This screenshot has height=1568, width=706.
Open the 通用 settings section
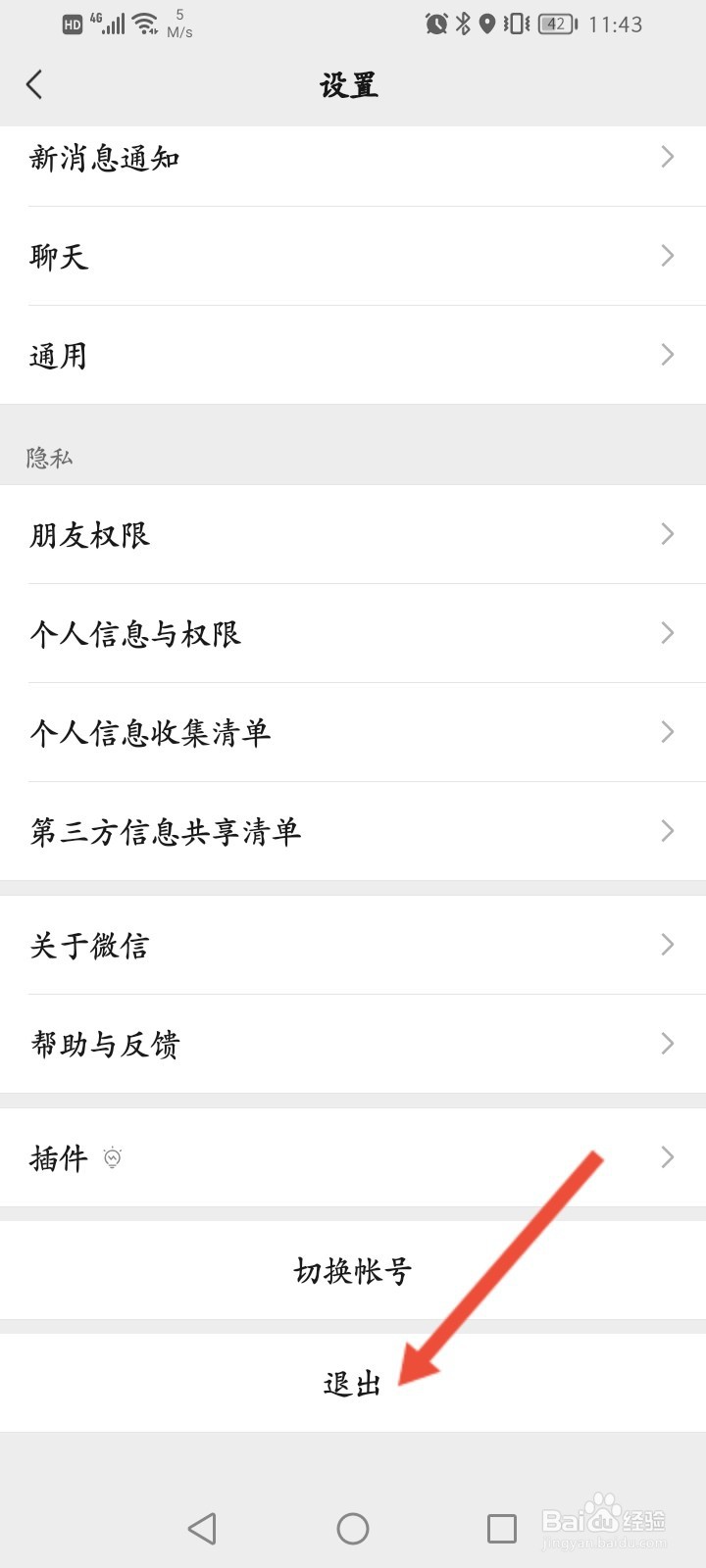point(353,355)
